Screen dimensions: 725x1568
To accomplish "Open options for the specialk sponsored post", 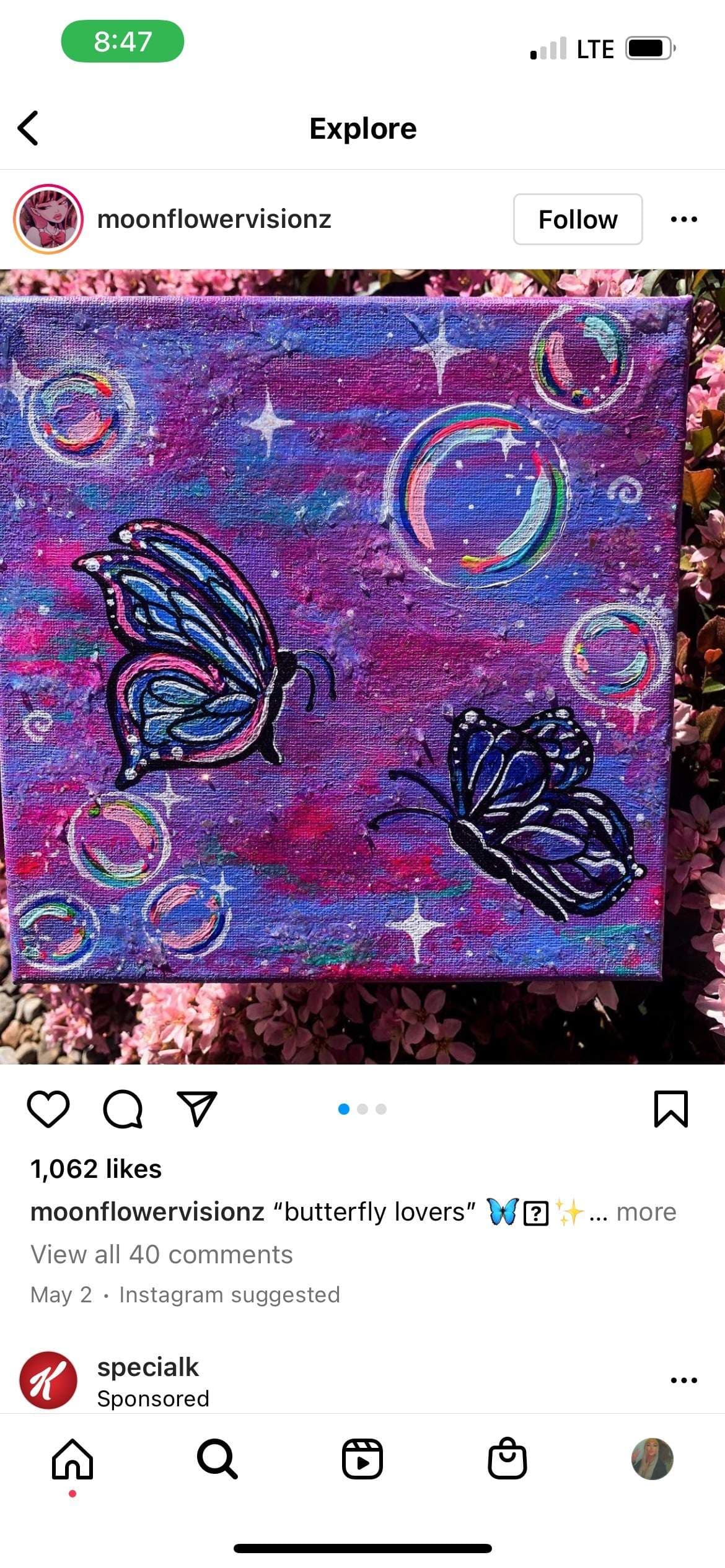I will pos(684,1380).
